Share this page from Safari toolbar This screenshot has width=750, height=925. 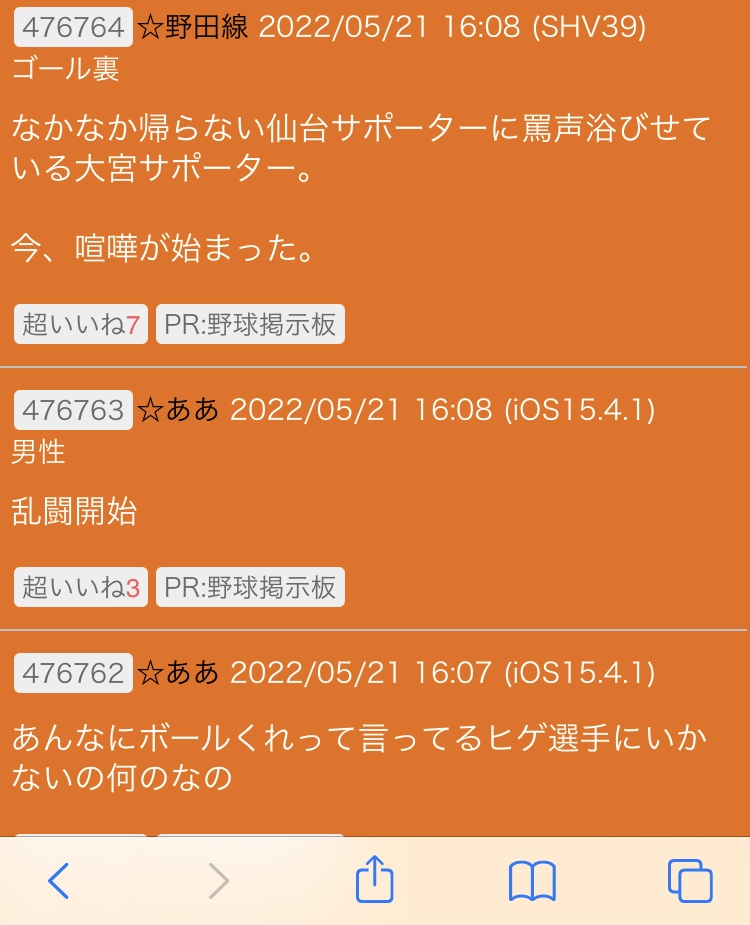(x=375, y=881)
